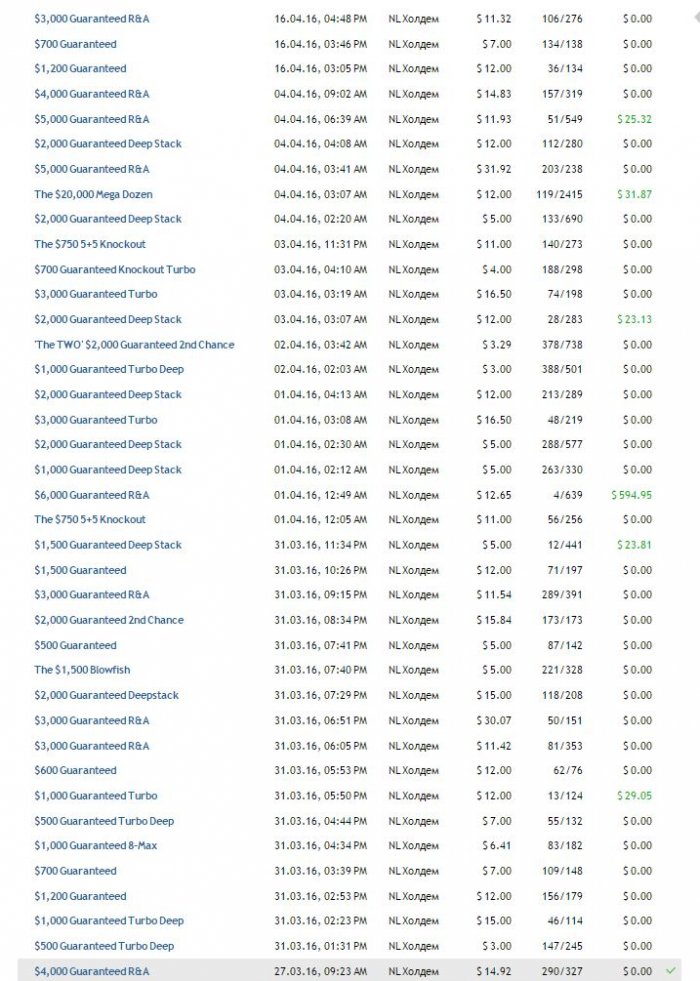
Task: View 'The TWO' $2,000 Guaranteed 2nd Chance
Action: click(134, 344)
